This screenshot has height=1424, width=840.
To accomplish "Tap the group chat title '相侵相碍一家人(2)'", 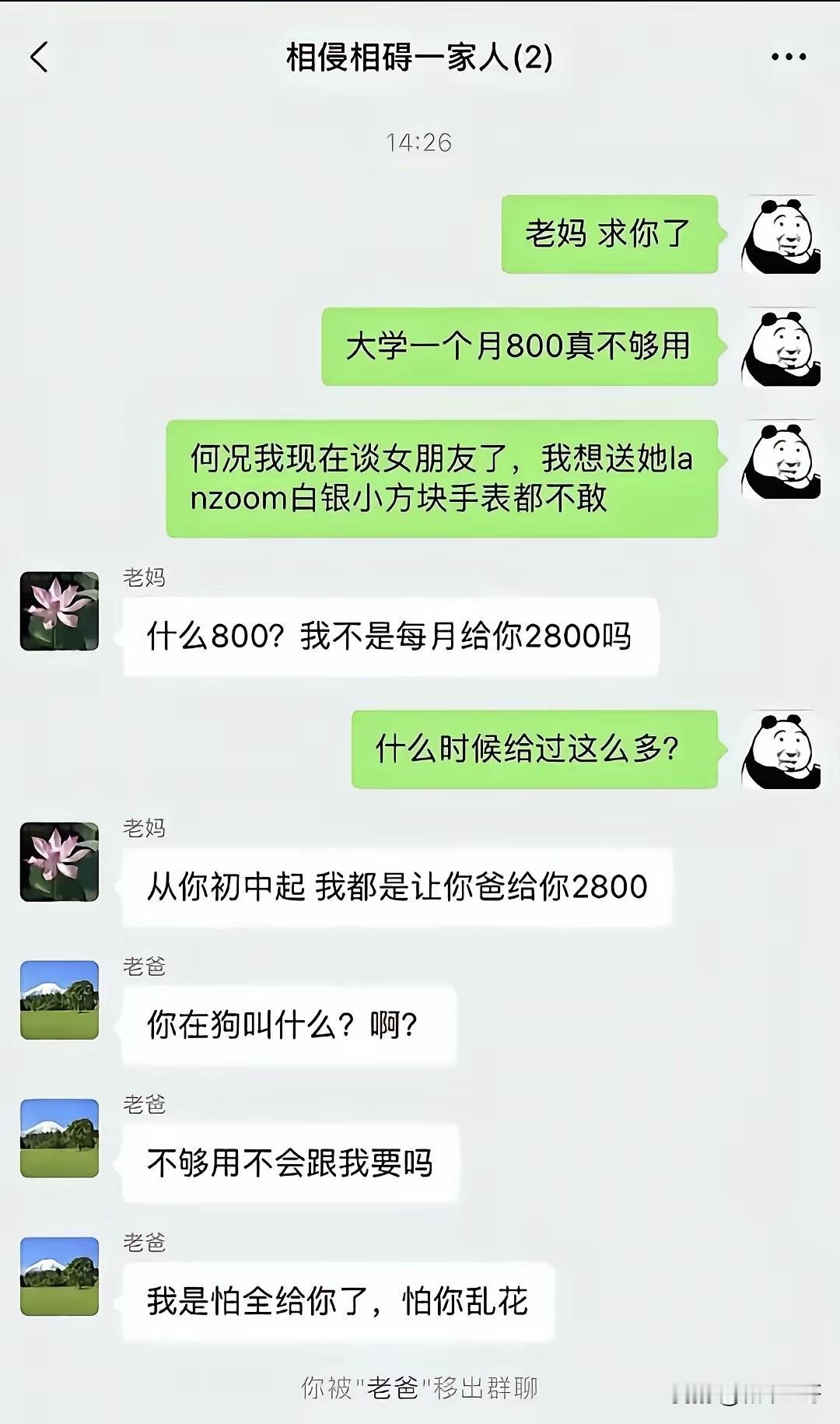I will coord(420,57).
